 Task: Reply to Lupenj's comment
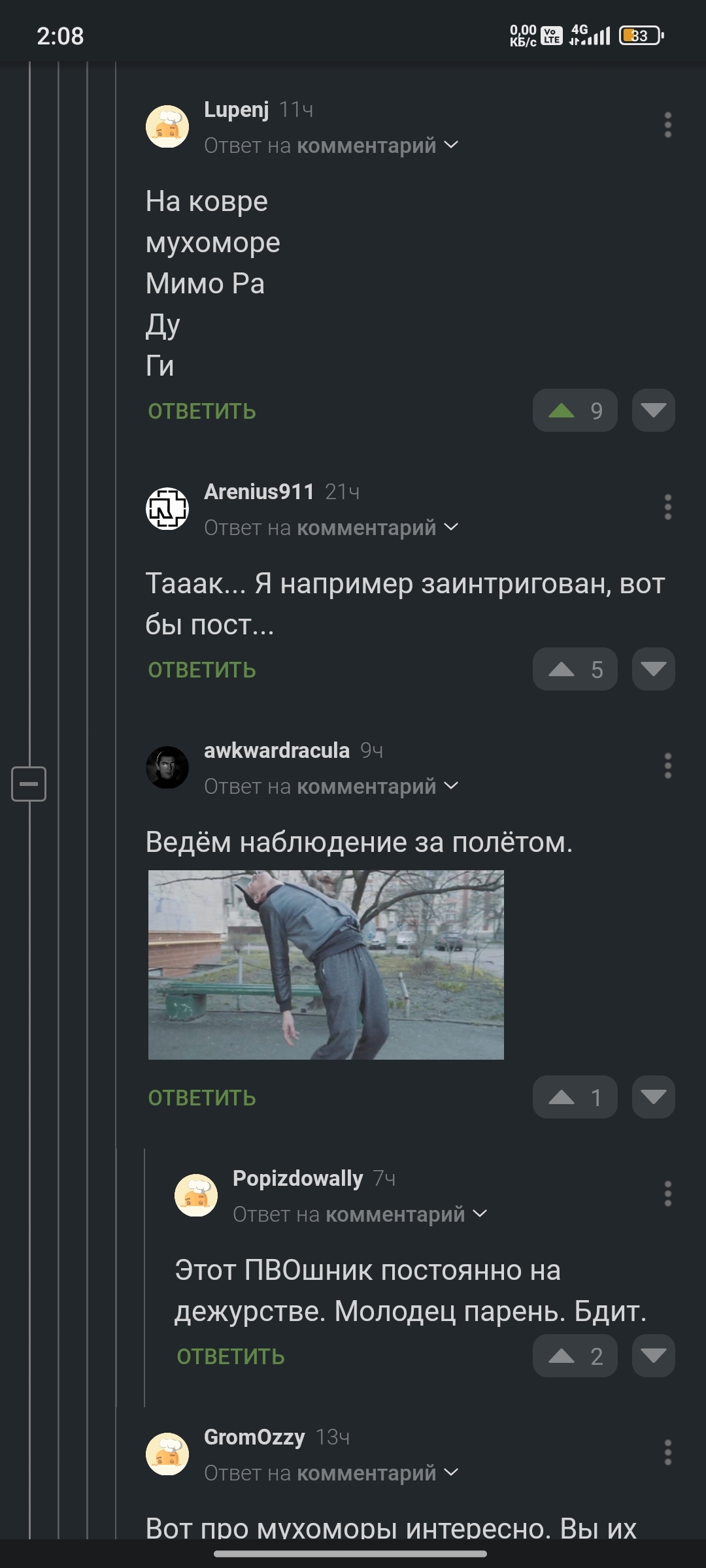point(202,412)
